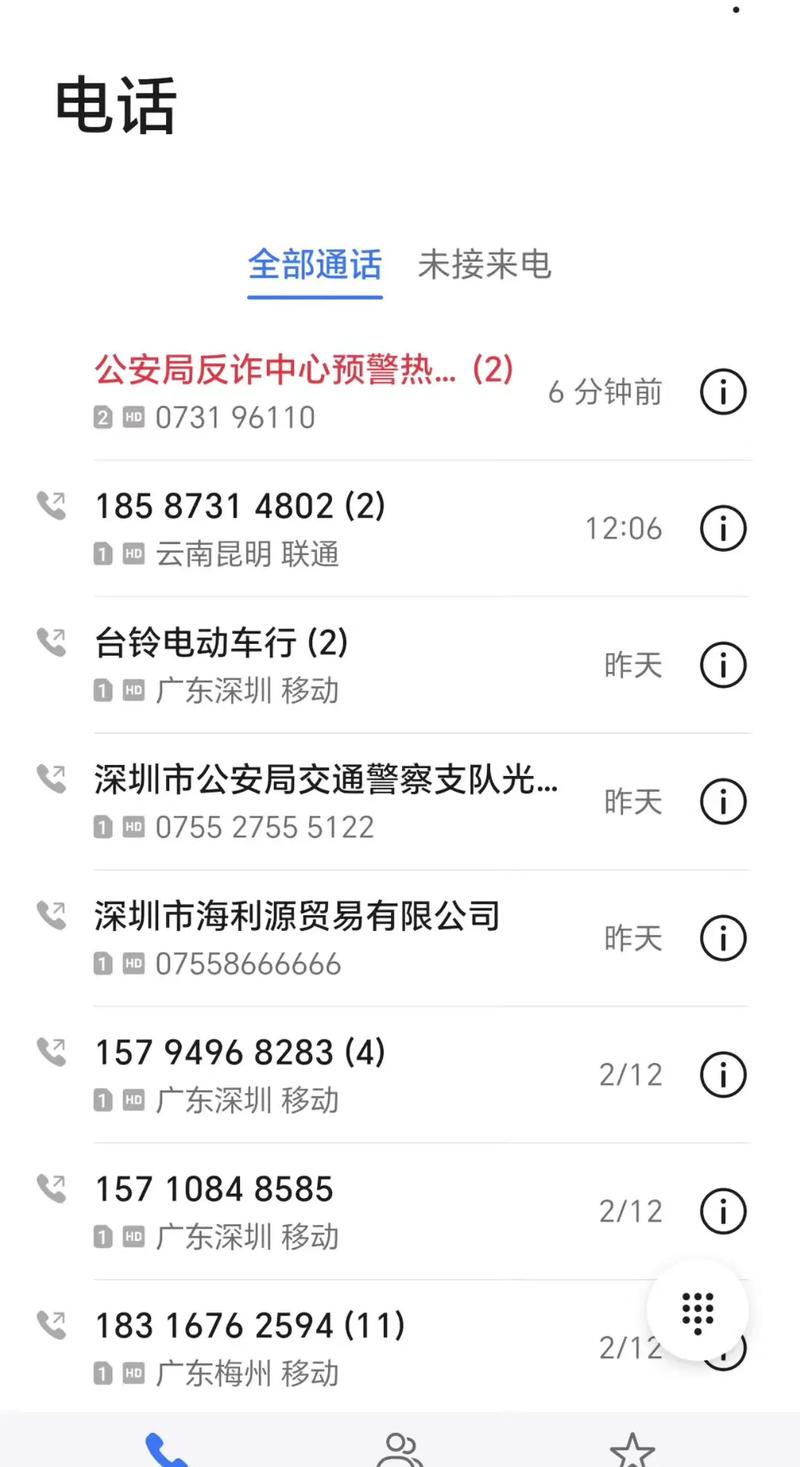The height and width of the screenshot is (1467, 800).
Task: Tap info icon for 深圳市公安局交通警察支队
Action: click(723, 801)
